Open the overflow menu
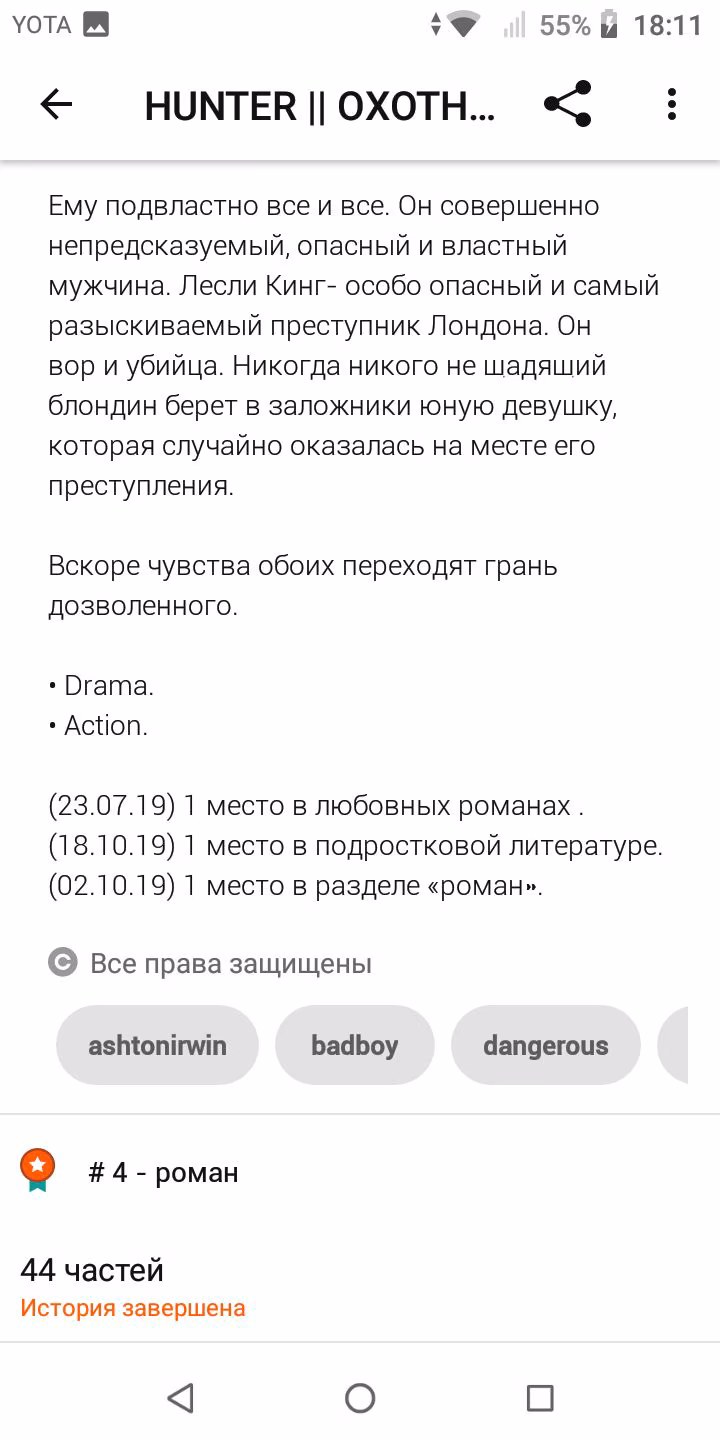Image resolution: width=720 pixels, height=1440 pixels. tap(672, 105)
